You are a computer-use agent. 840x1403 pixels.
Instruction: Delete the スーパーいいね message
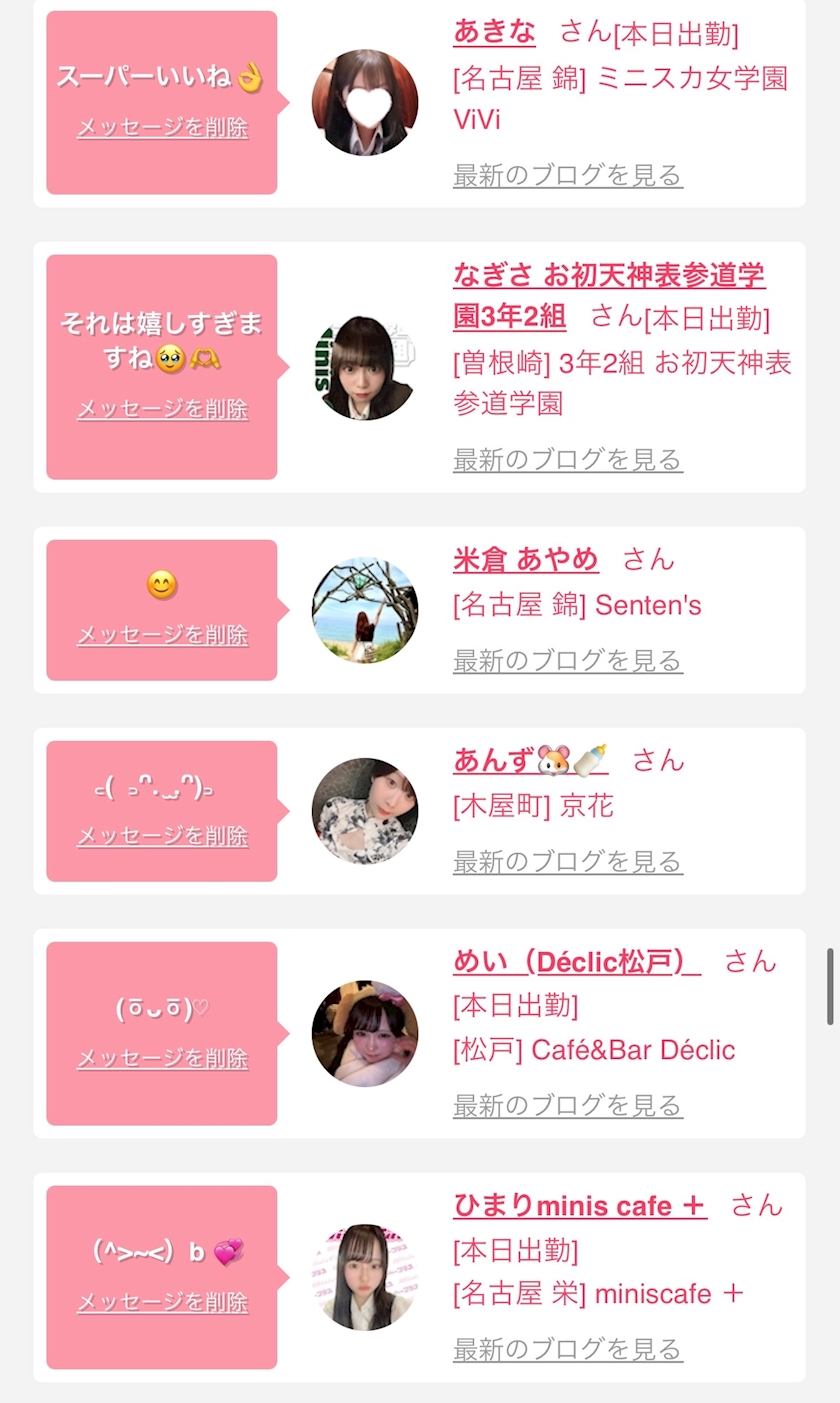tap(162, 128)
